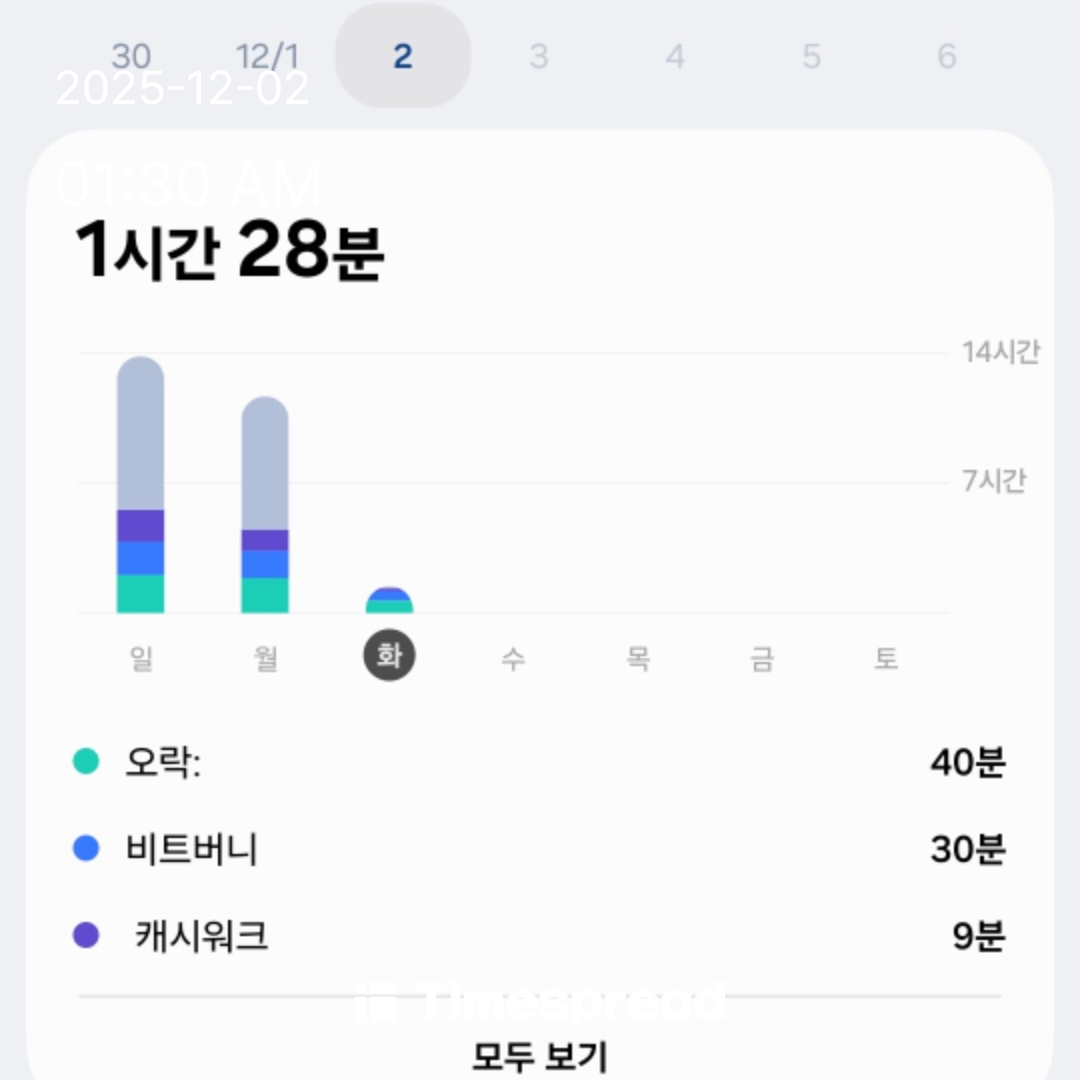Show Sunday's usage via the 일 bar
Image resolution: width=1080 pixels, height=1080 pixels.
(x=140, y=485)
